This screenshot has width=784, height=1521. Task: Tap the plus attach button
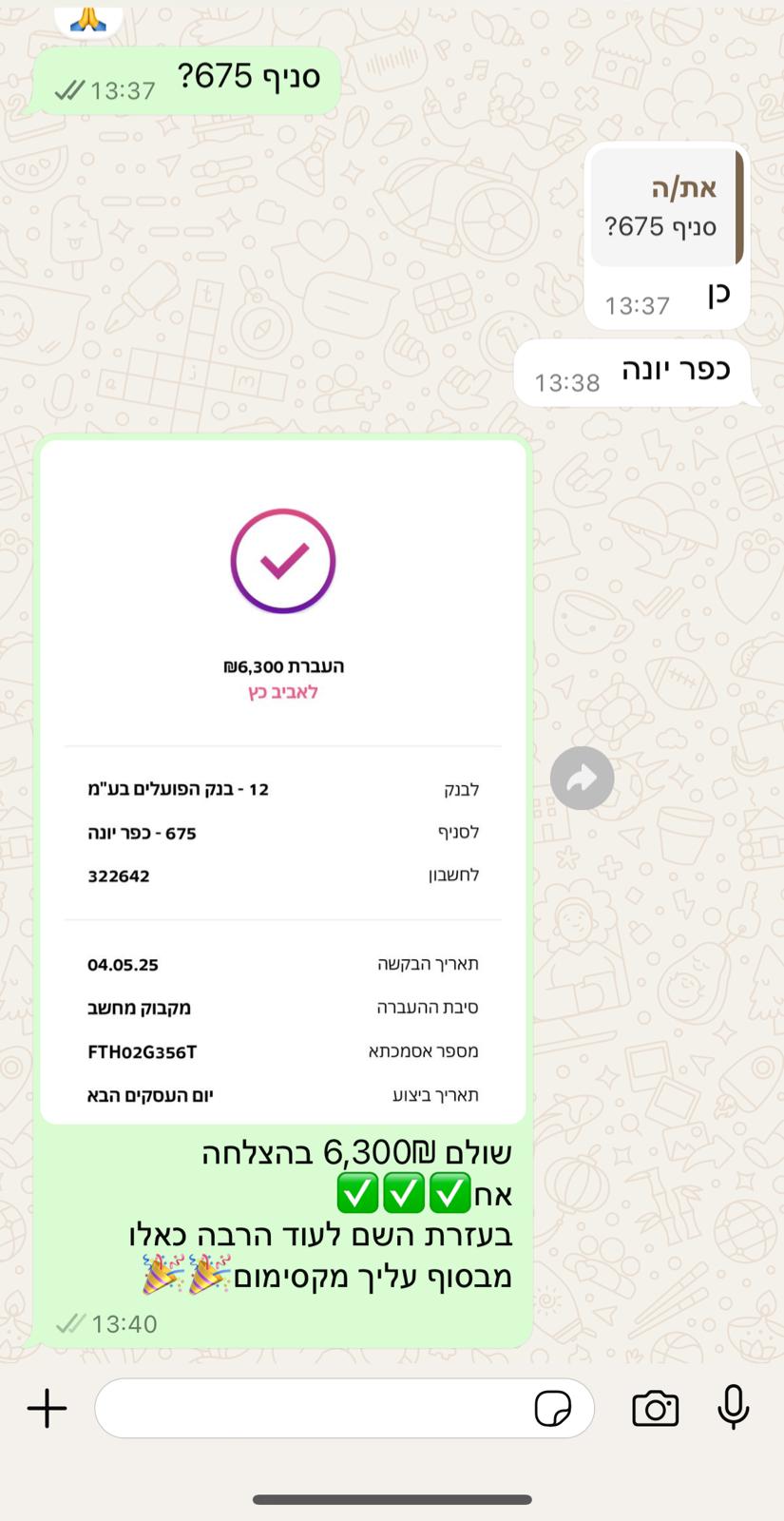tap(47, 1408)
